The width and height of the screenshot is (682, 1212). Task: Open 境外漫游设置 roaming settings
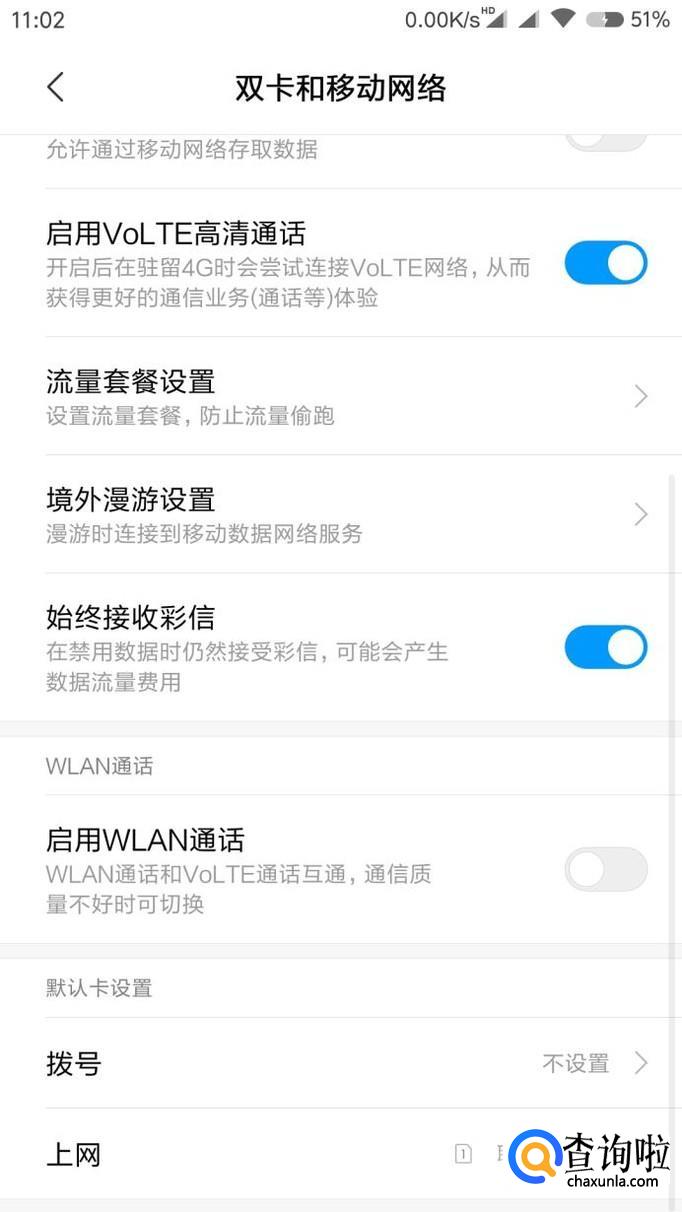(341, 514)
